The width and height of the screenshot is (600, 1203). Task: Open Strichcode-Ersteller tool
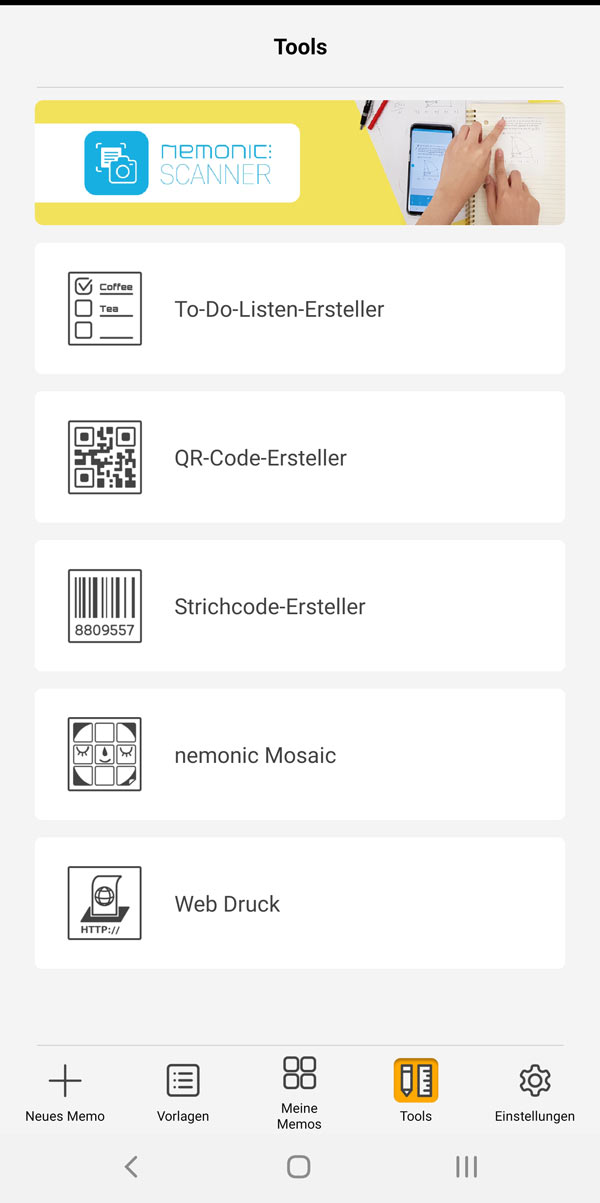pos(300,606)
